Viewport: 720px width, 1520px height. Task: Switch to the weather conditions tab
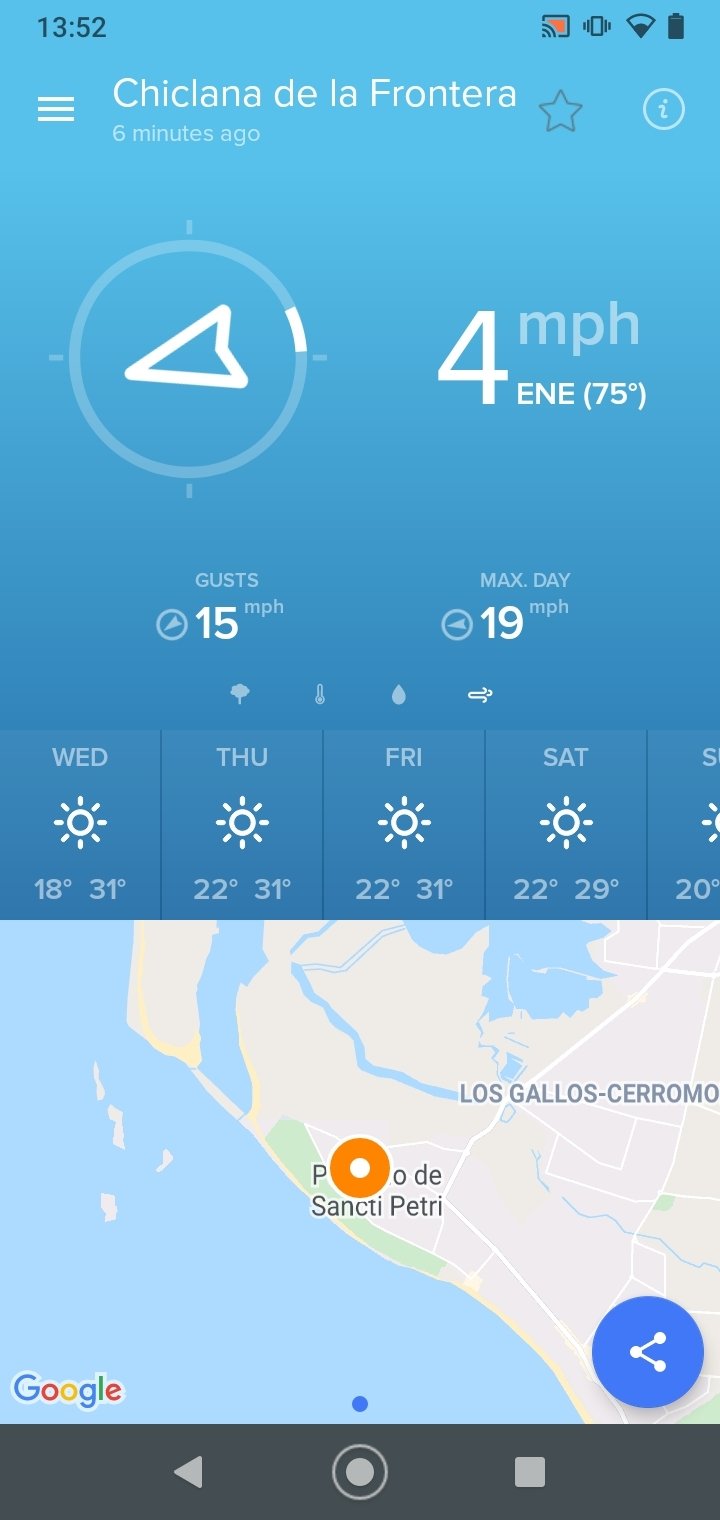tap(240, 694)
